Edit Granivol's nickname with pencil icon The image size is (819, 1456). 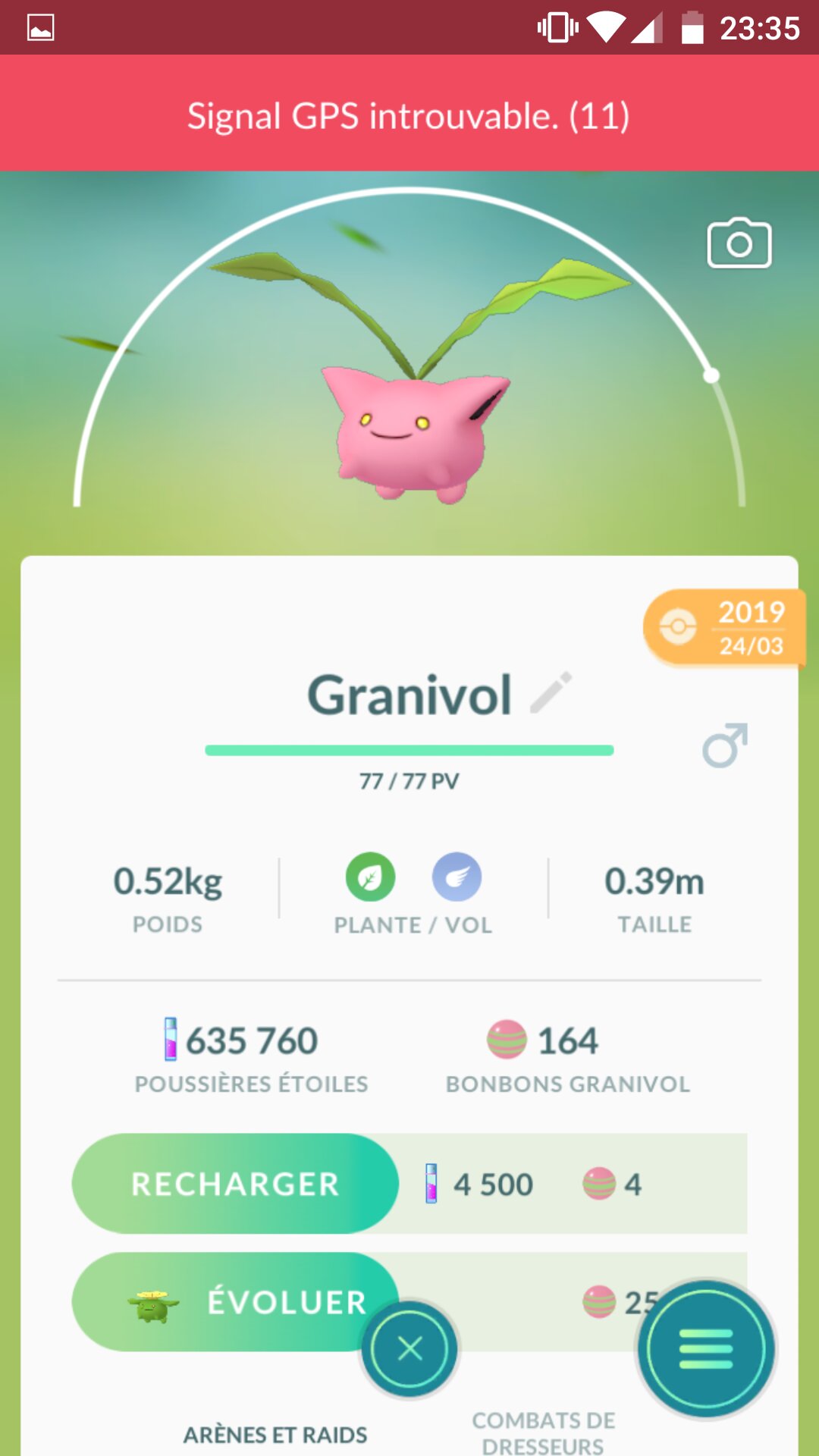click(x=551, y=692)
